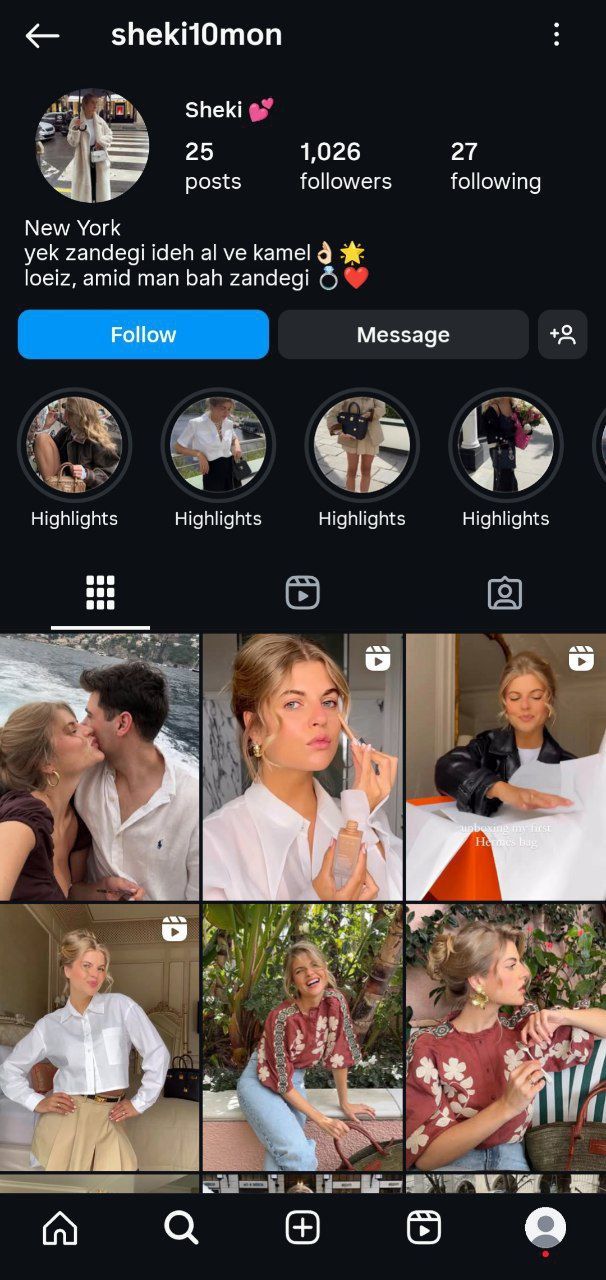Open the couple kissing on boat post
The image size is (606, 1280).
coord(99,767)
